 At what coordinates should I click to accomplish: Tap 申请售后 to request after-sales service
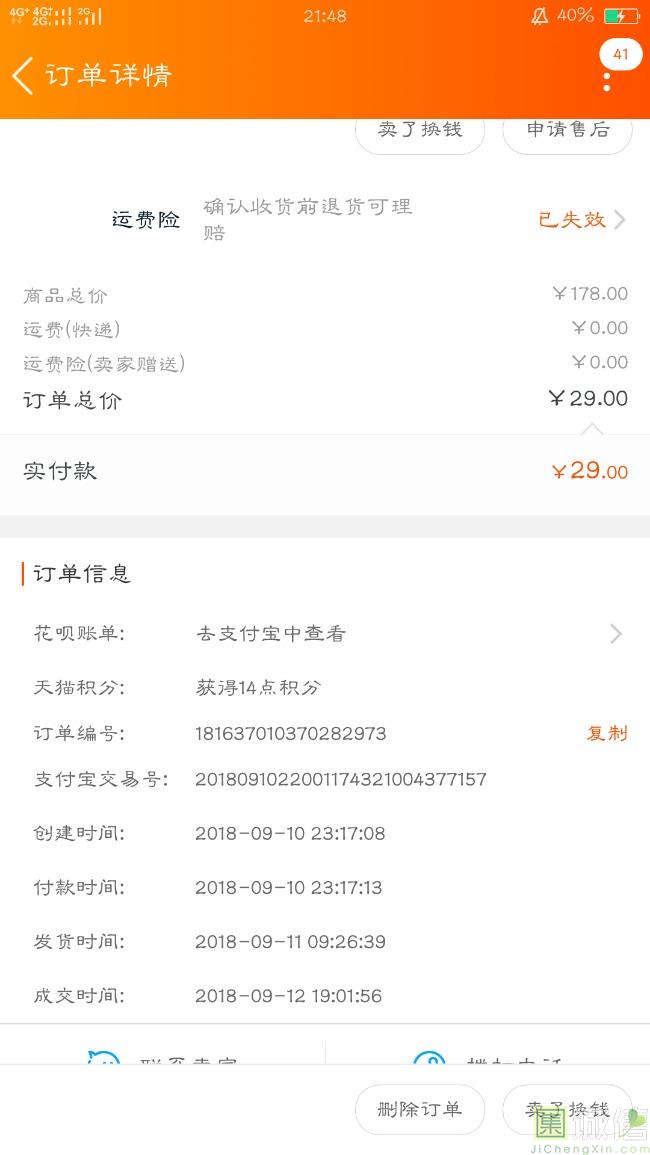(567, 132)
